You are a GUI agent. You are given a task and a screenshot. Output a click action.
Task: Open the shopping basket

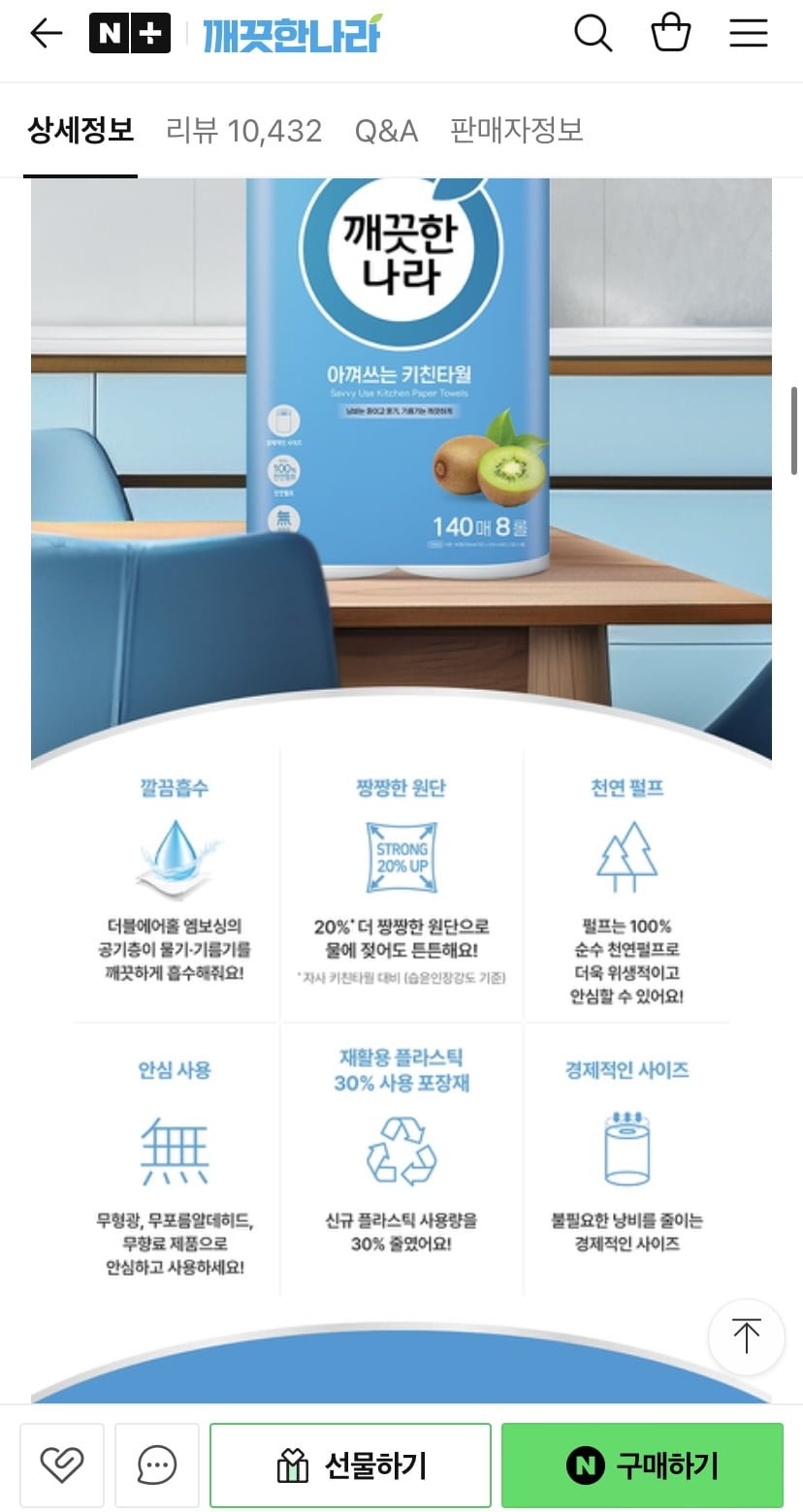click(x=670, y=34)
